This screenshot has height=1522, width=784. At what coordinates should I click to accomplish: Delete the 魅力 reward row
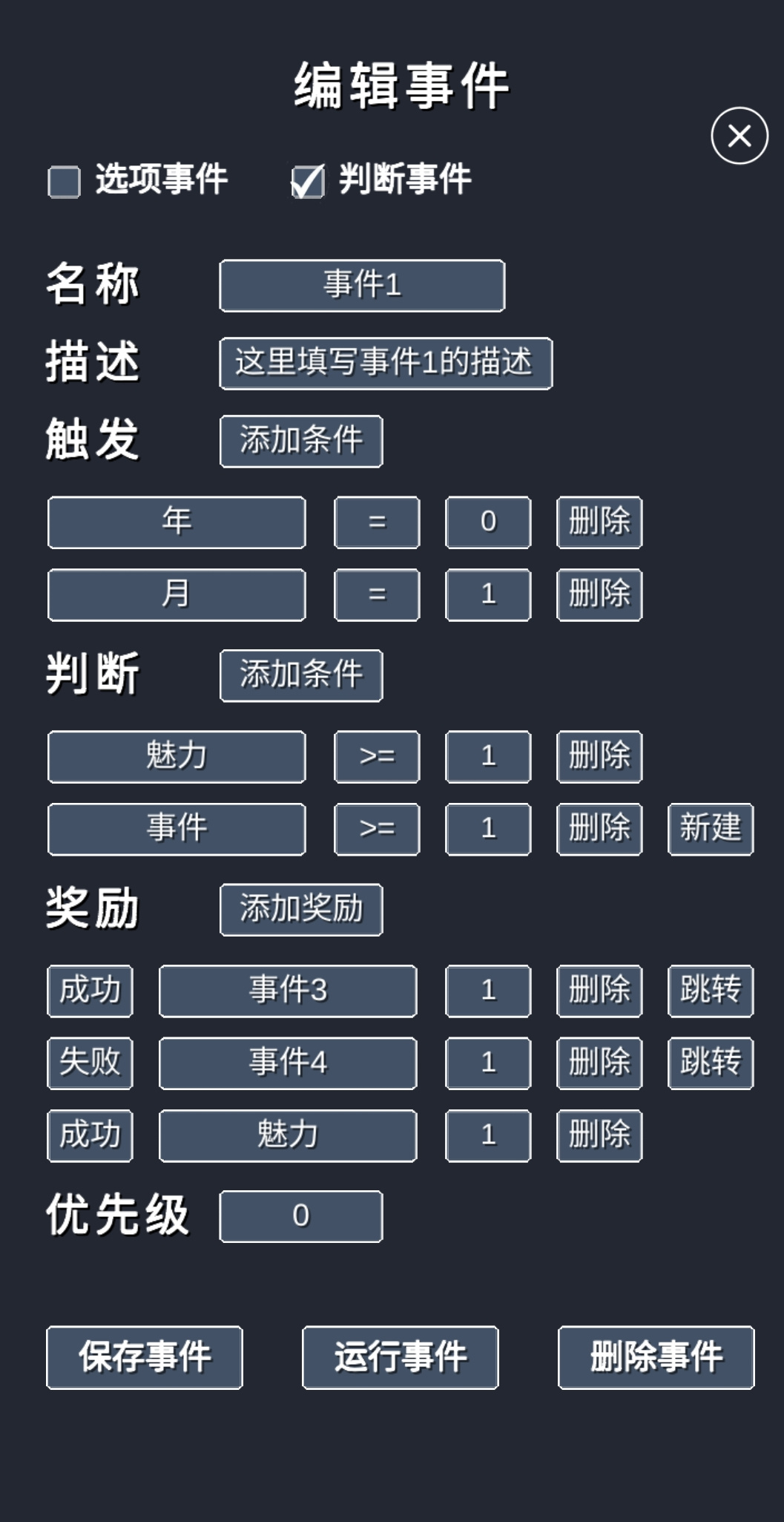tap(599, 1135)
